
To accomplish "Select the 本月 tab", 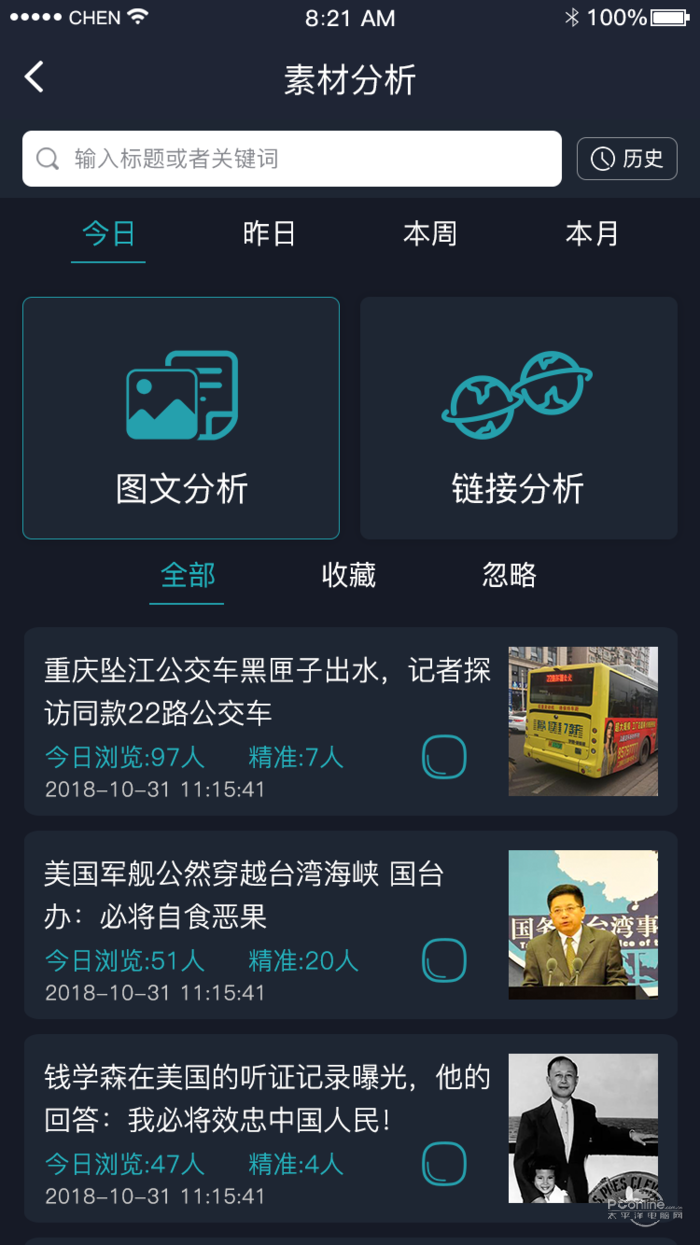I will (592, 234).
